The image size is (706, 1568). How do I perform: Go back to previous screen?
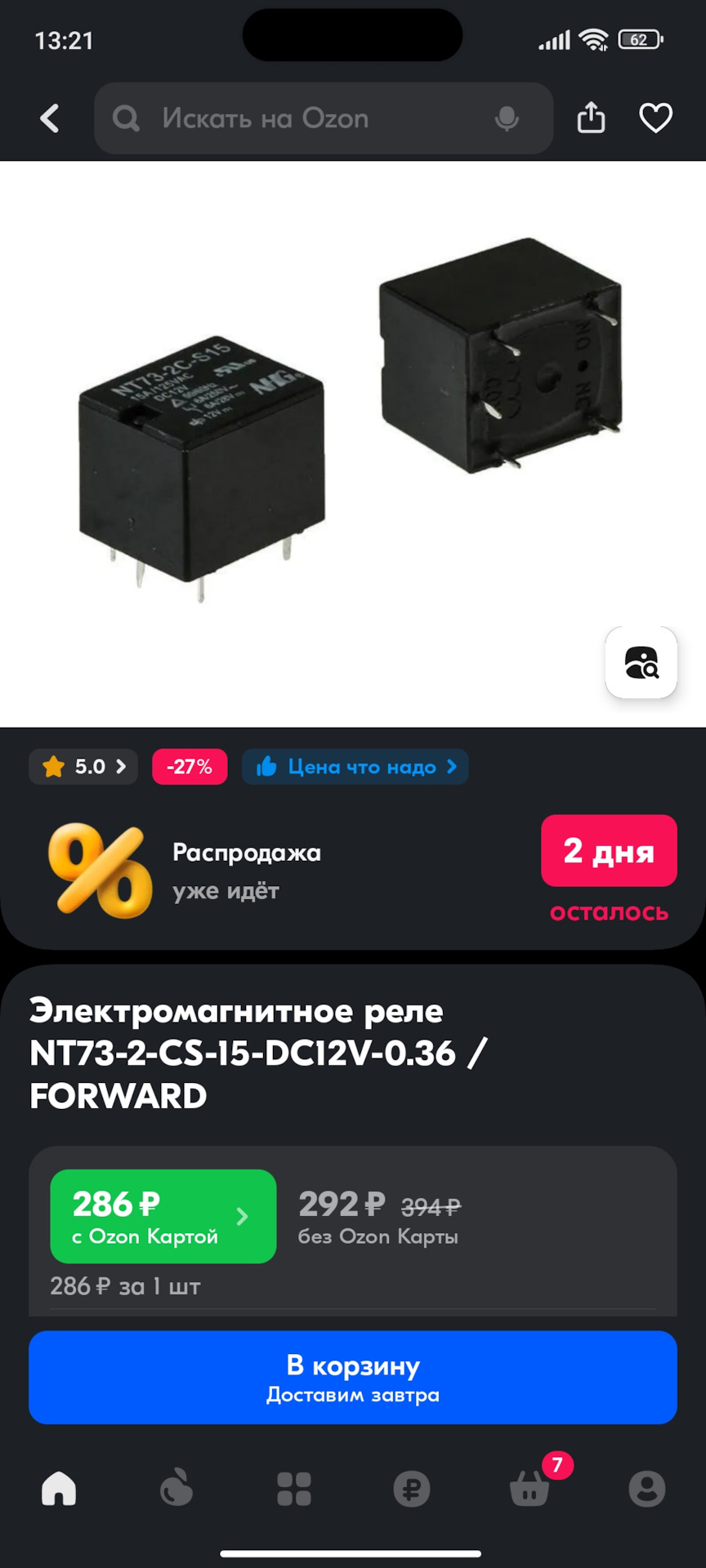pyautogui.click(x=49, y=118)
